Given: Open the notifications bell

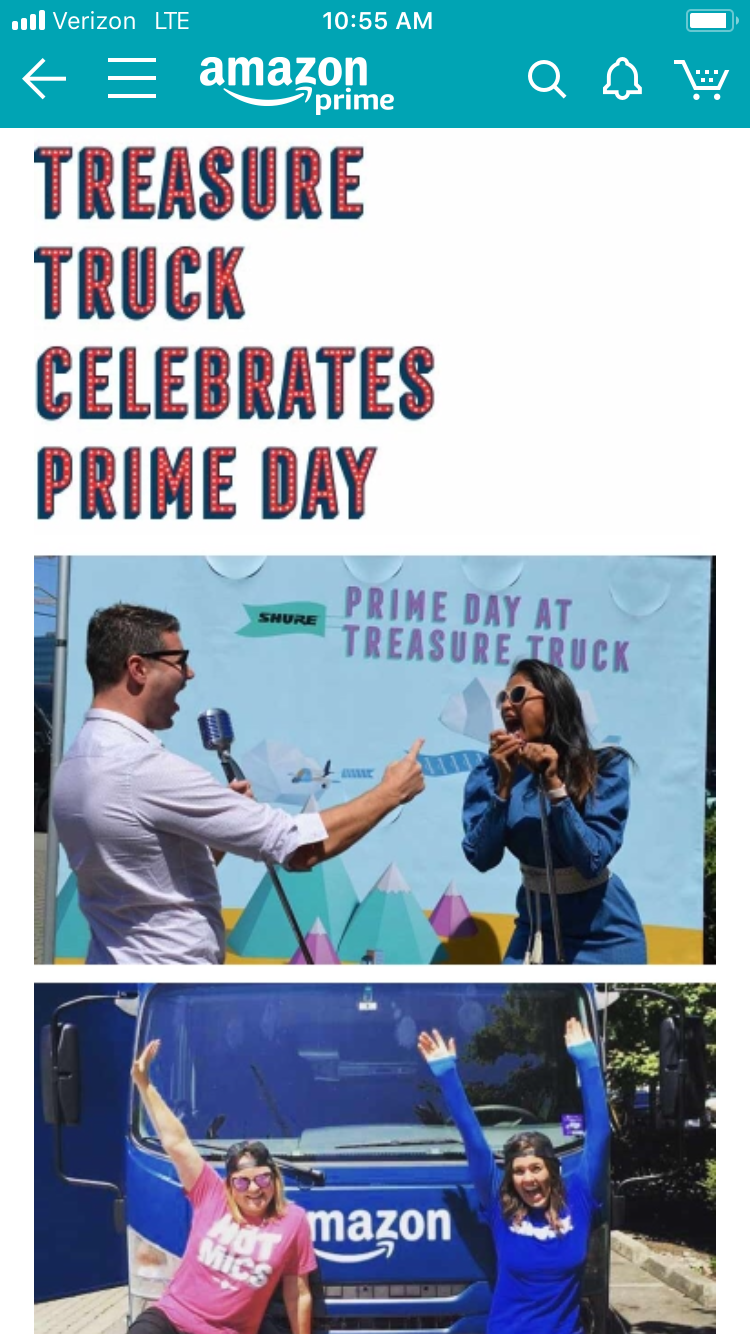Looking at the screenshot, I should tap(622, 79).
